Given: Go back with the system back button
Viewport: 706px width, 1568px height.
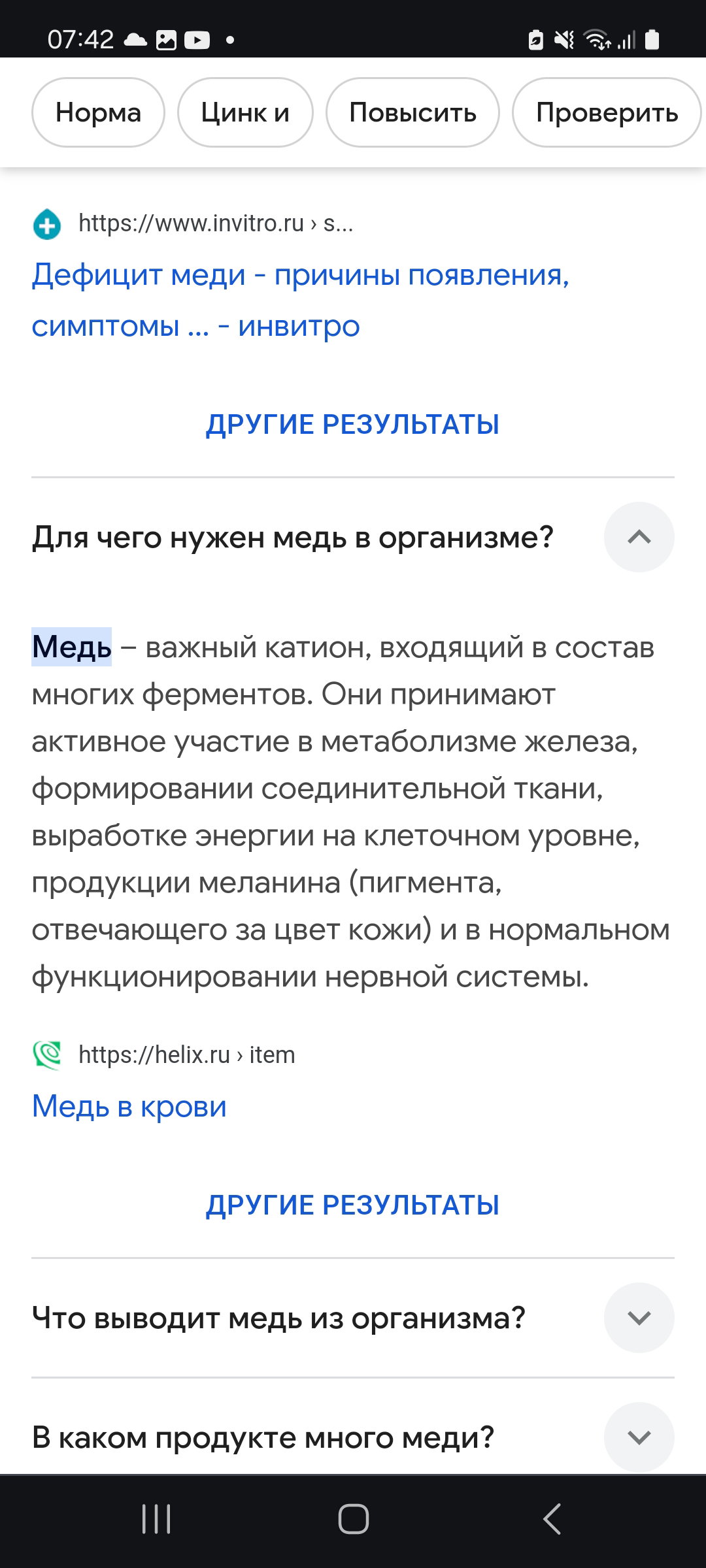Looking at the screenshot, I should 552,1518.
